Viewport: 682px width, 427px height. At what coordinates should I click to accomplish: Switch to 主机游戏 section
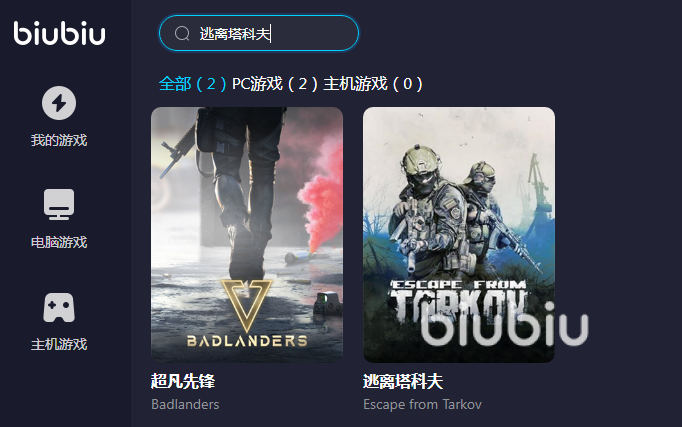(x=59, y=320)
